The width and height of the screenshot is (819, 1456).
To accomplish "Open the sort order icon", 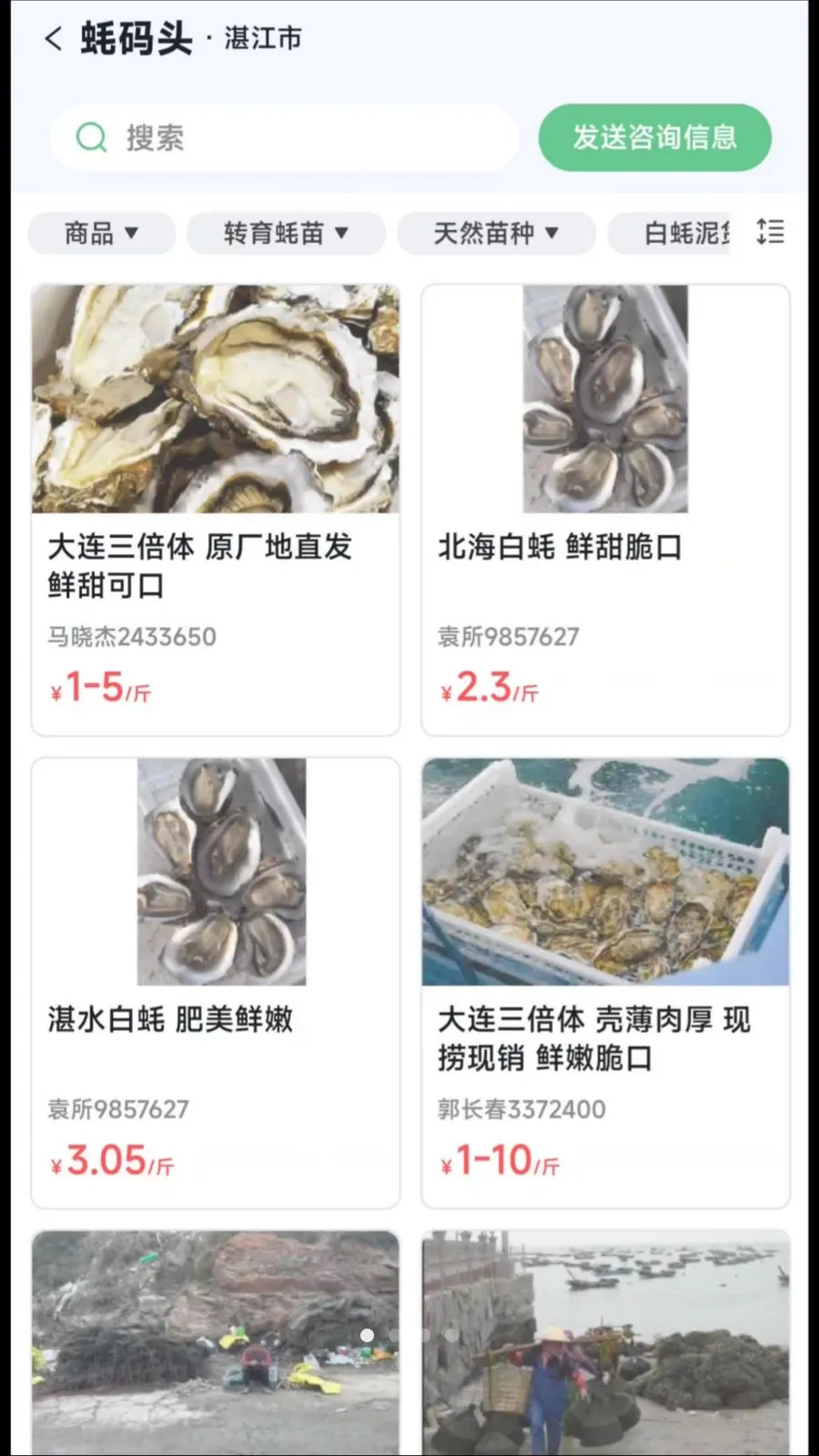I will (x=770, y=232).
